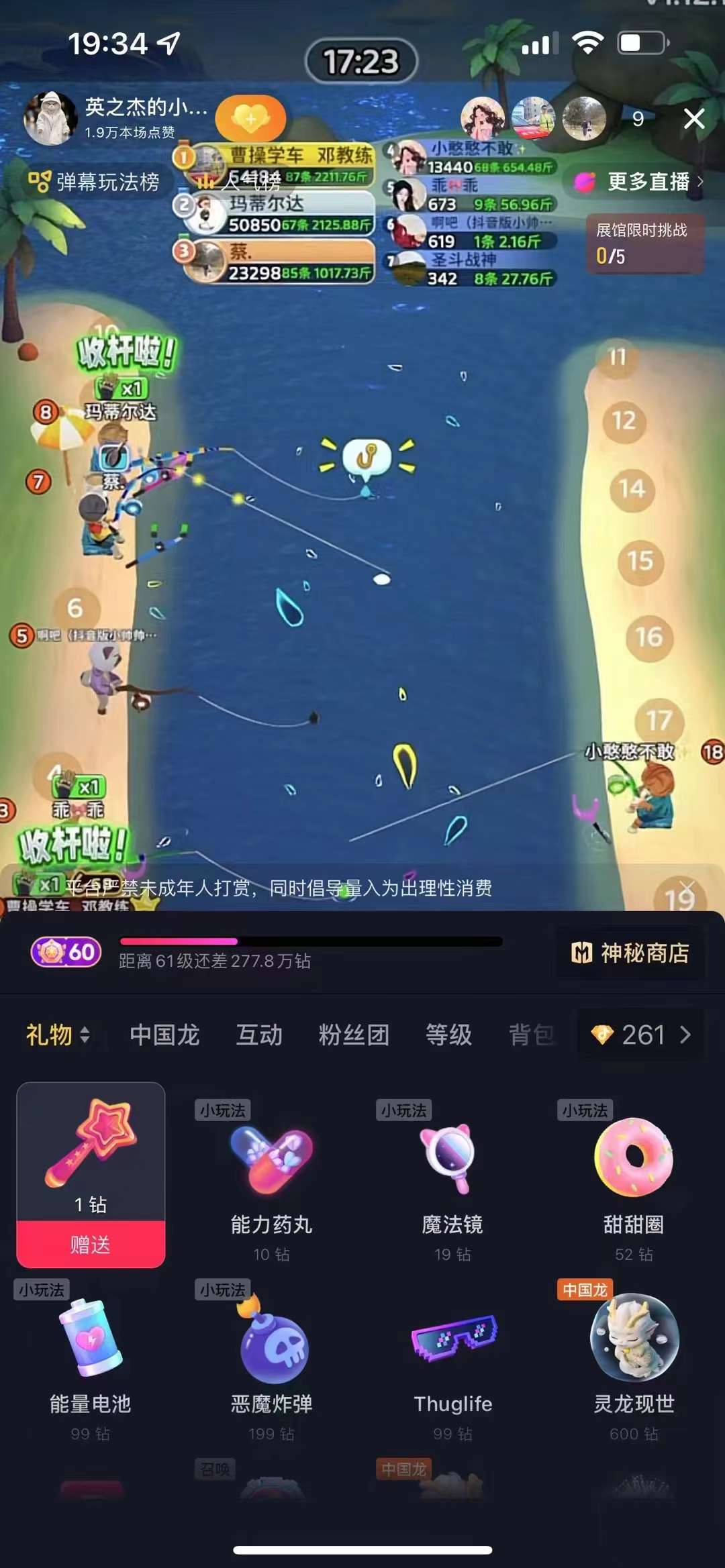The image size is (725, 1568).
Task: Open the 神秘商店 mystery shop
Action: 630,953
